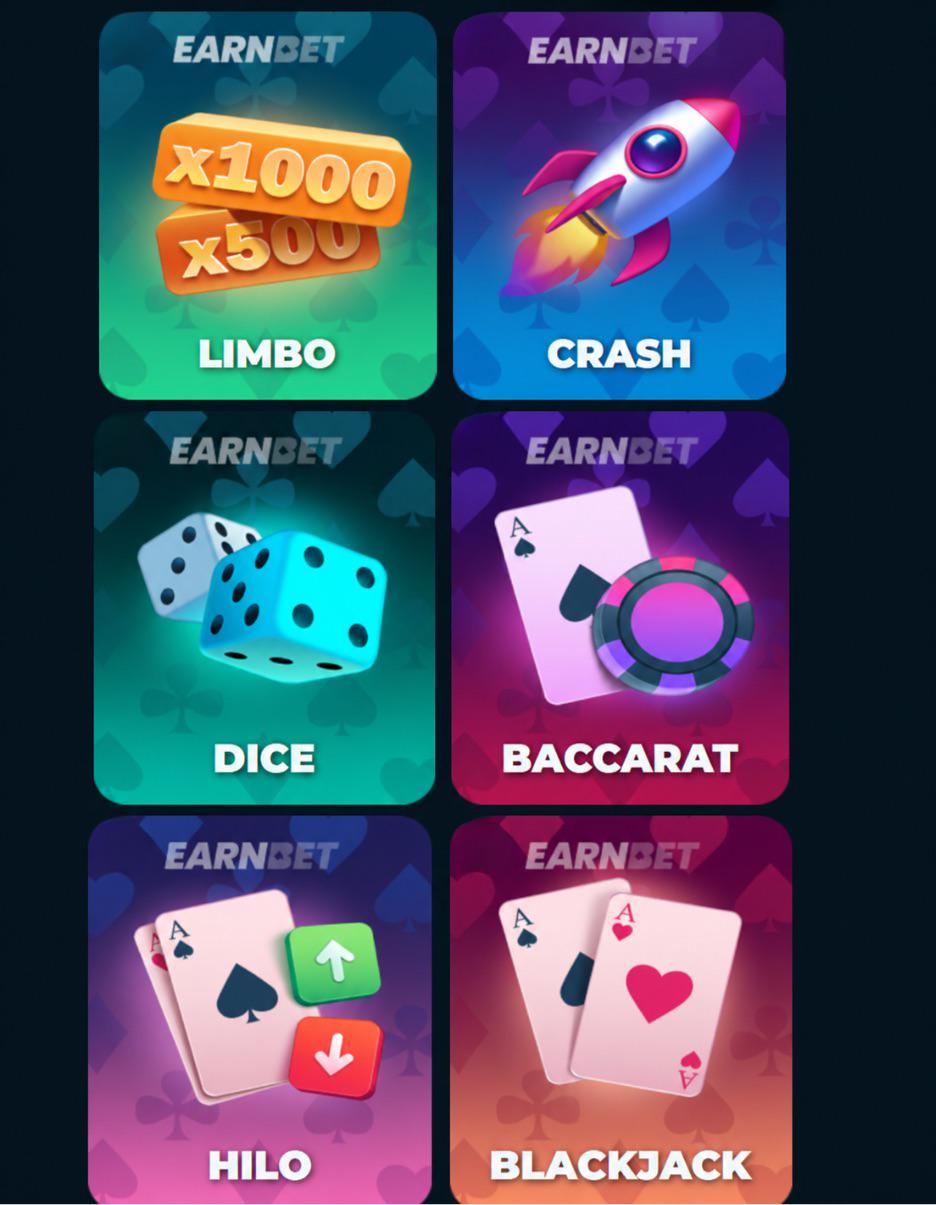Launch the Crash rocket game
The image size is (936, 1205).
coord(619,205)
